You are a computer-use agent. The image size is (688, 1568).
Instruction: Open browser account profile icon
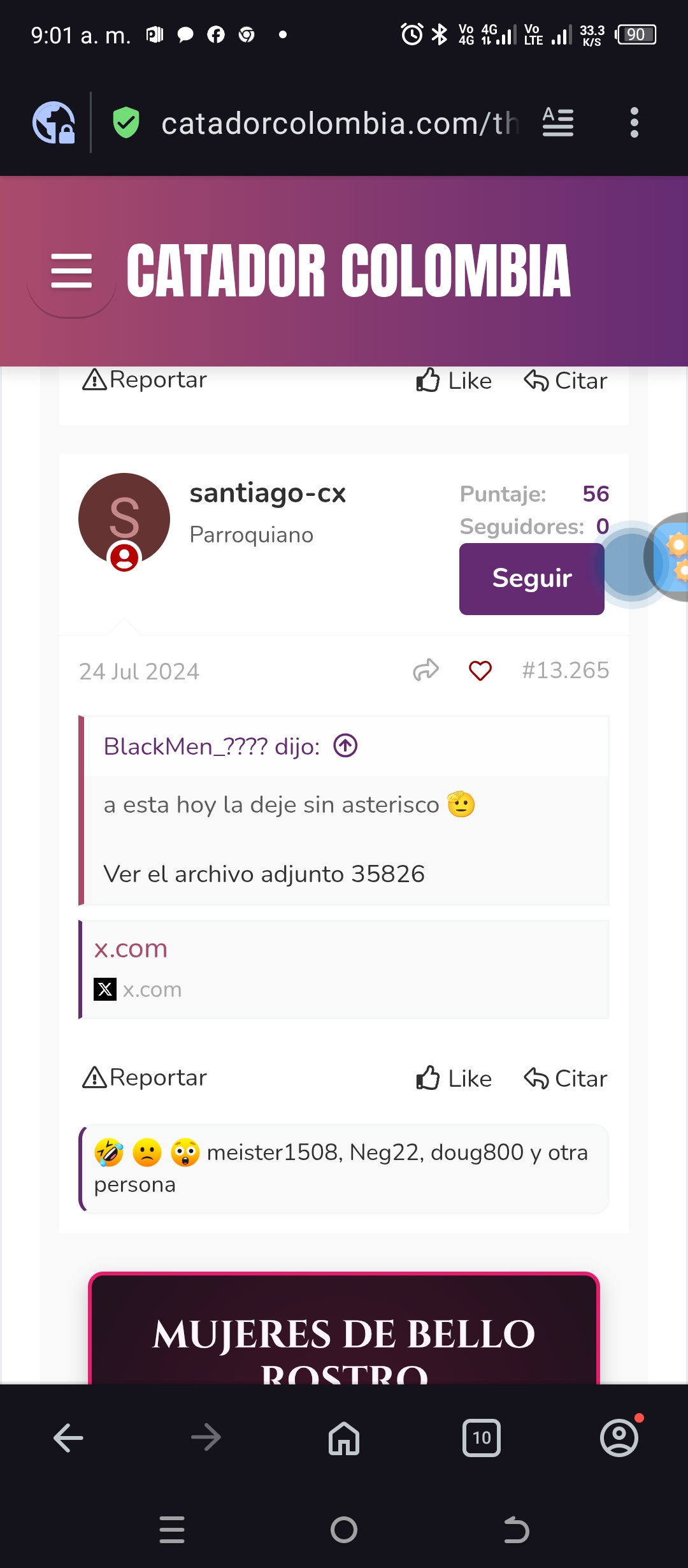(619, 1438)
